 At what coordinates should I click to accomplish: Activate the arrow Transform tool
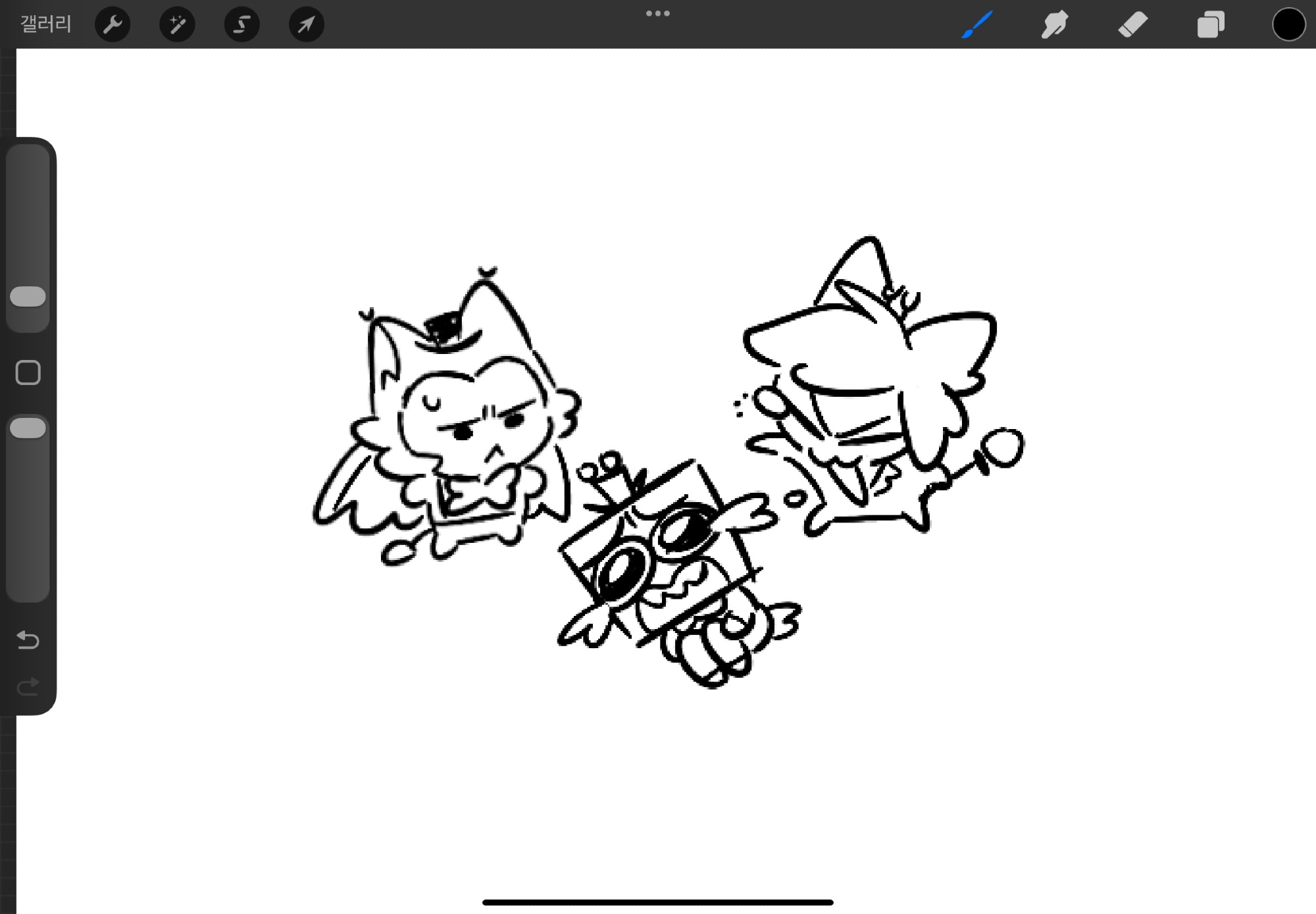[306, 25]
